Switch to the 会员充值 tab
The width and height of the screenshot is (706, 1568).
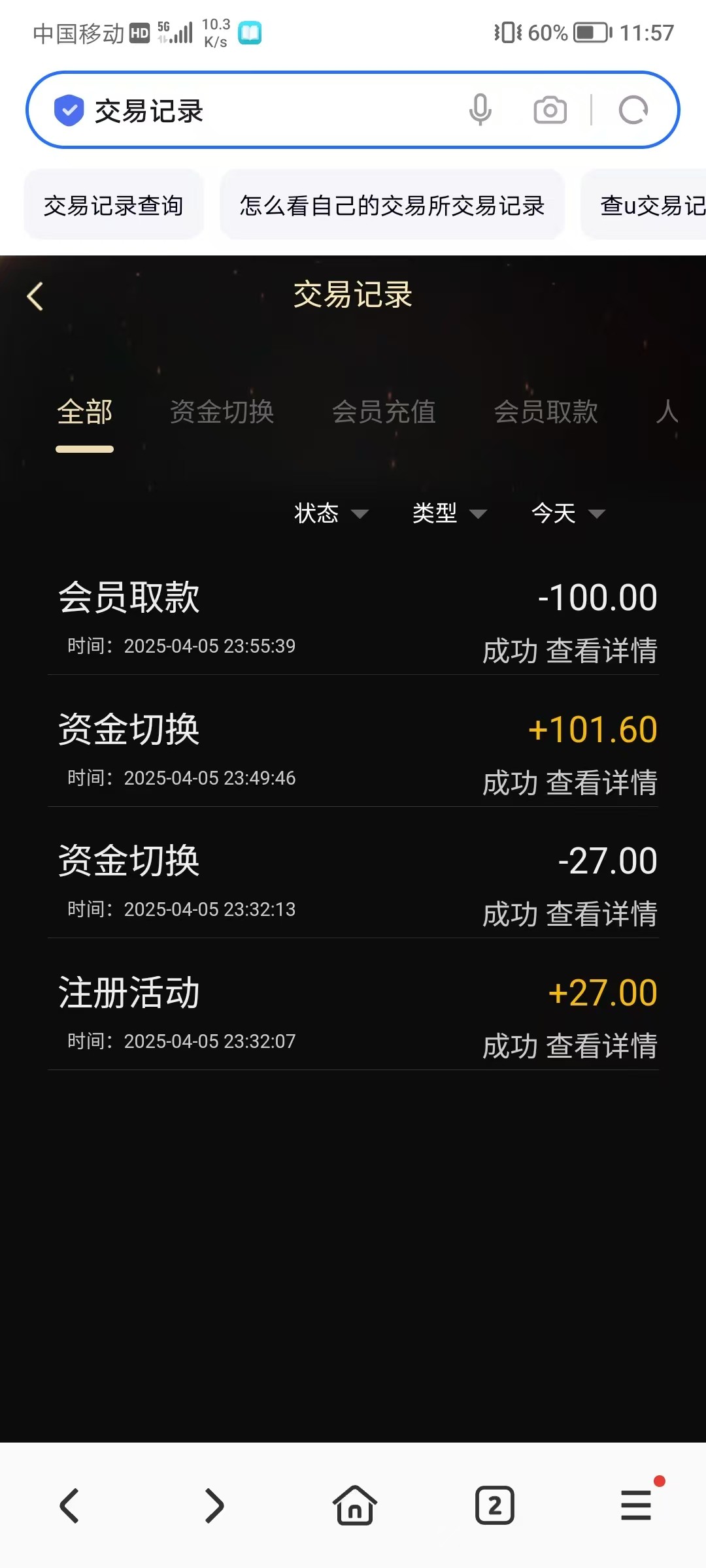pos(384,412)
